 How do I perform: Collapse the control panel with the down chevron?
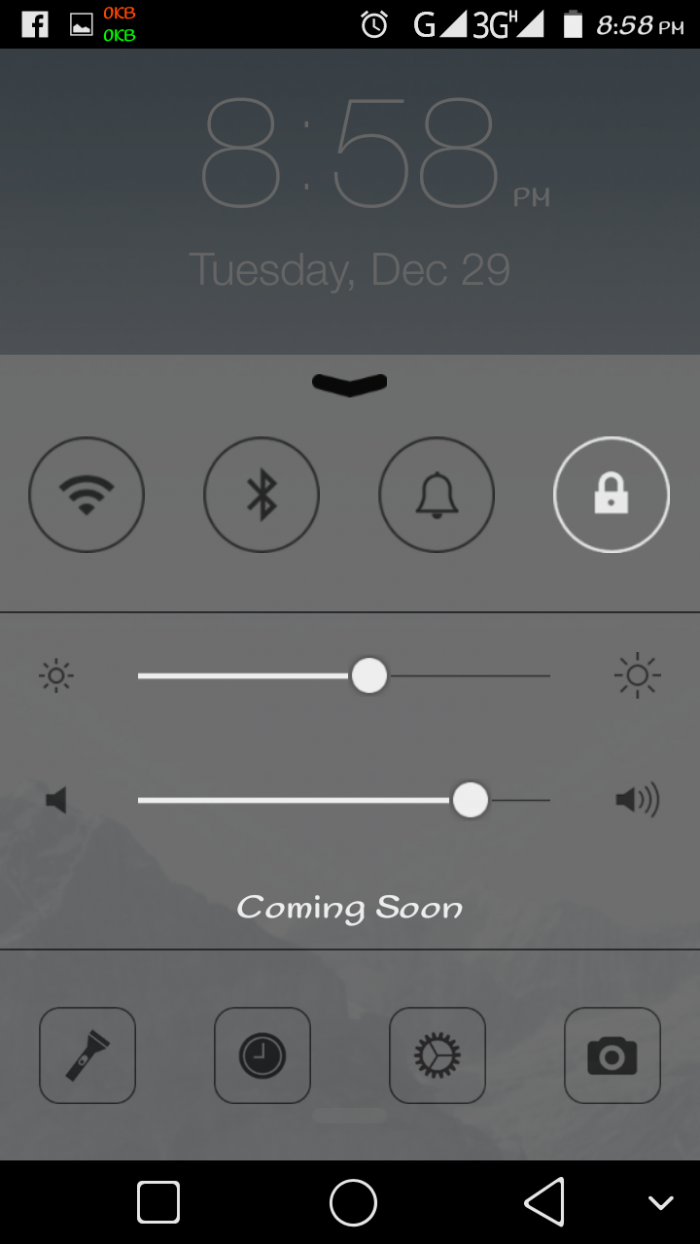click(x=349, y=383)
